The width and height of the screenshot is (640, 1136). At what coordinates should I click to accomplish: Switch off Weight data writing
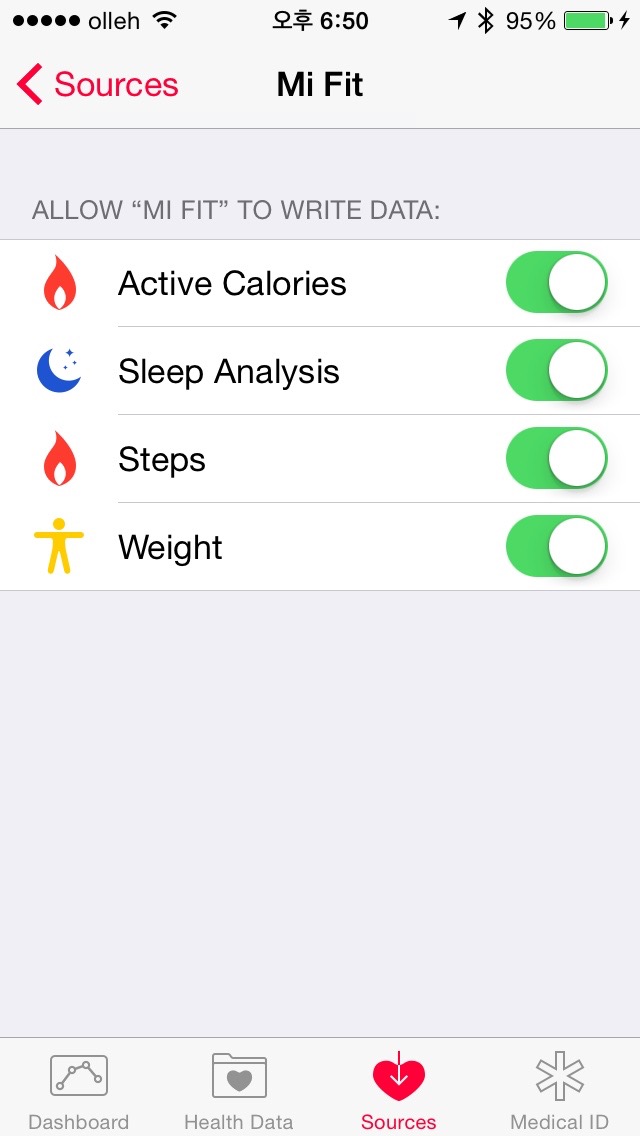coord(557,547)
